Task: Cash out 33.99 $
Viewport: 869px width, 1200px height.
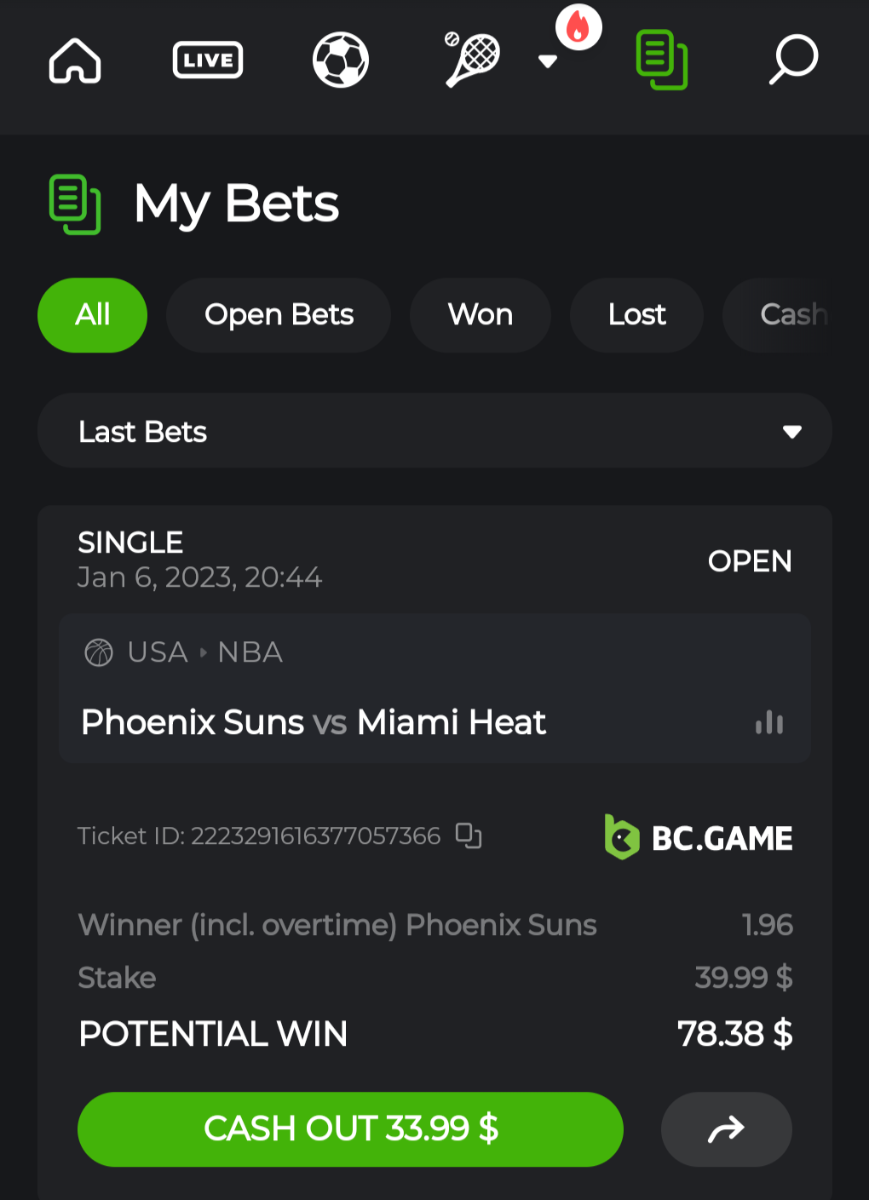Action: [x=350, y=1129]
